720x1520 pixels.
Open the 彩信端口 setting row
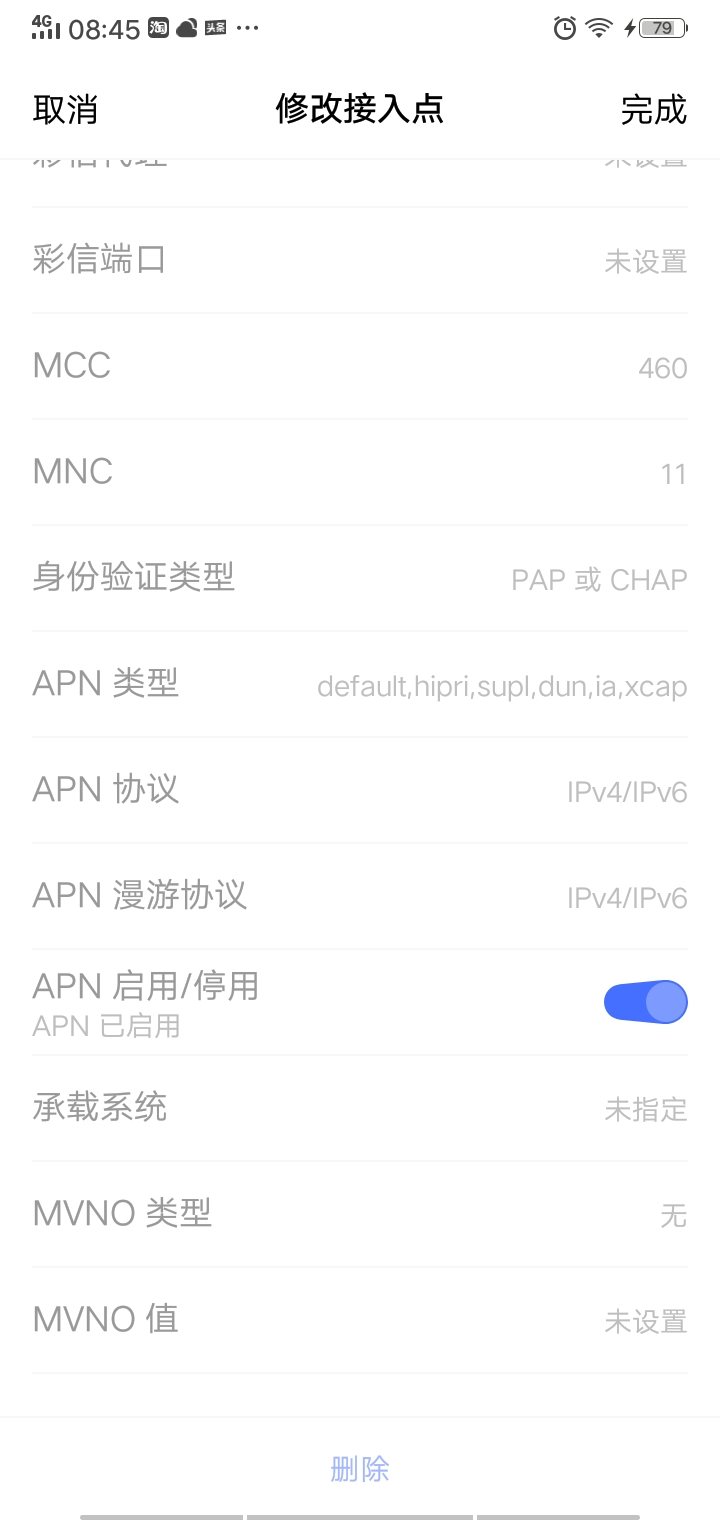(360, 261)
